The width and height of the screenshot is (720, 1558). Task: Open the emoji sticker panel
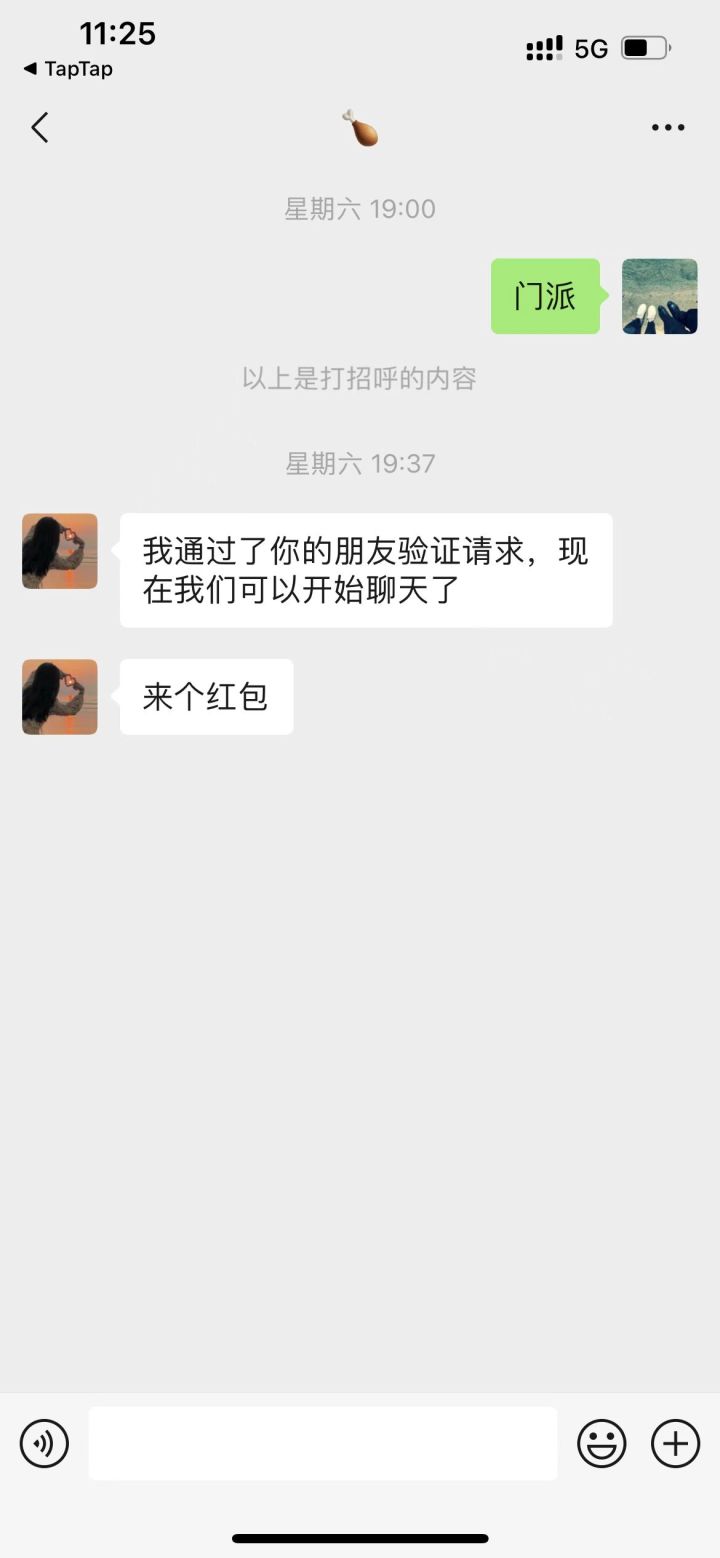(602, 1444)
